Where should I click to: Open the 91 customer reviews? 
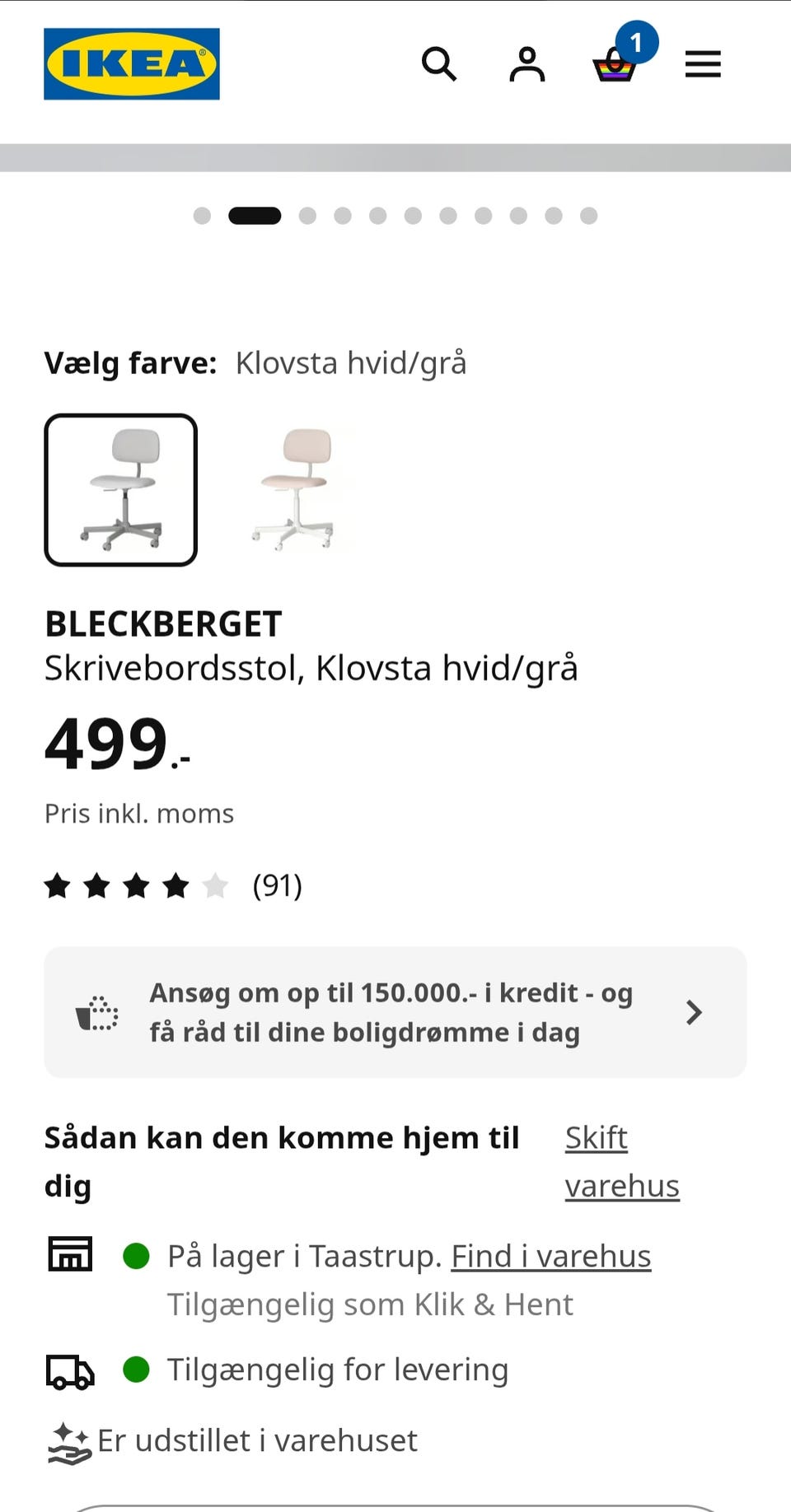[x=174, y=886]
